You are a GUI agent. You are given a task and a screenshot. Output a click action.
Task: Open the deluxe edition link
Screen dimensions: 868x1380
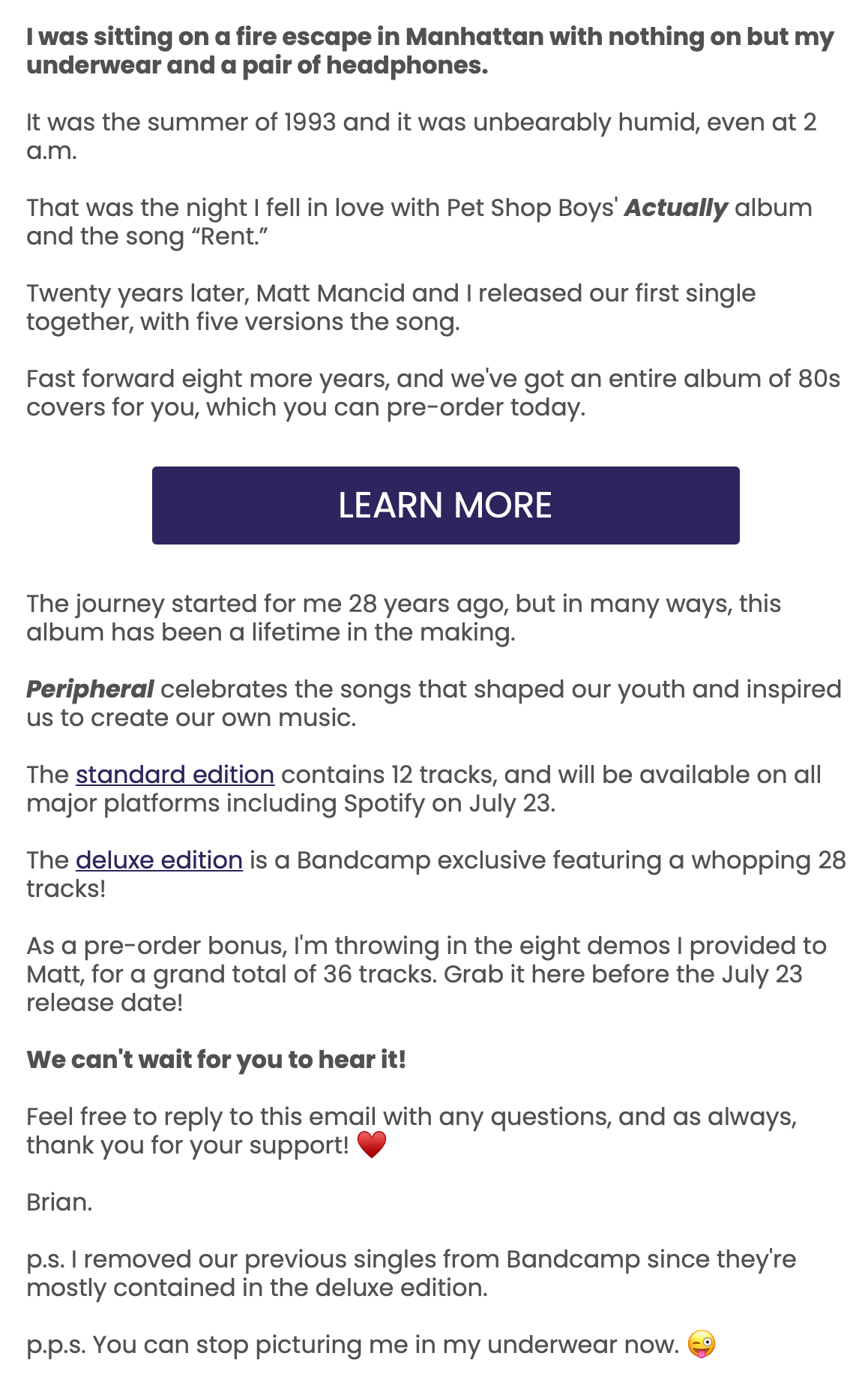159,860
